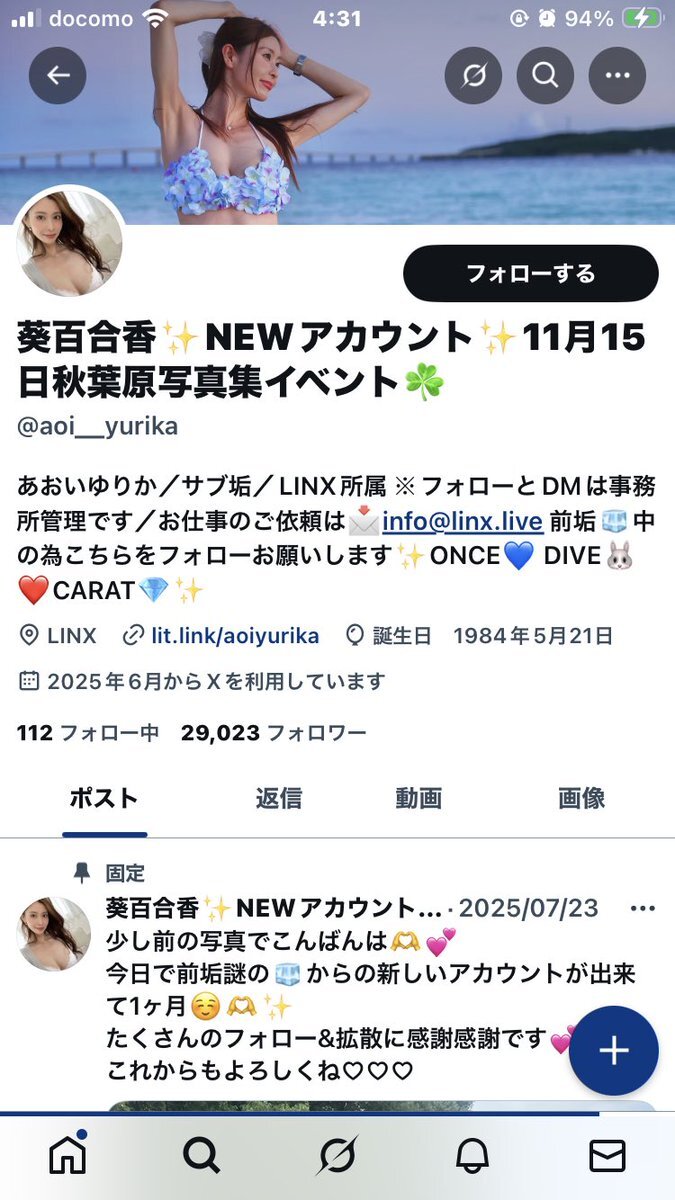Tap the フォローする button
Screen dimensions: 675x1200
pos(531,273)
